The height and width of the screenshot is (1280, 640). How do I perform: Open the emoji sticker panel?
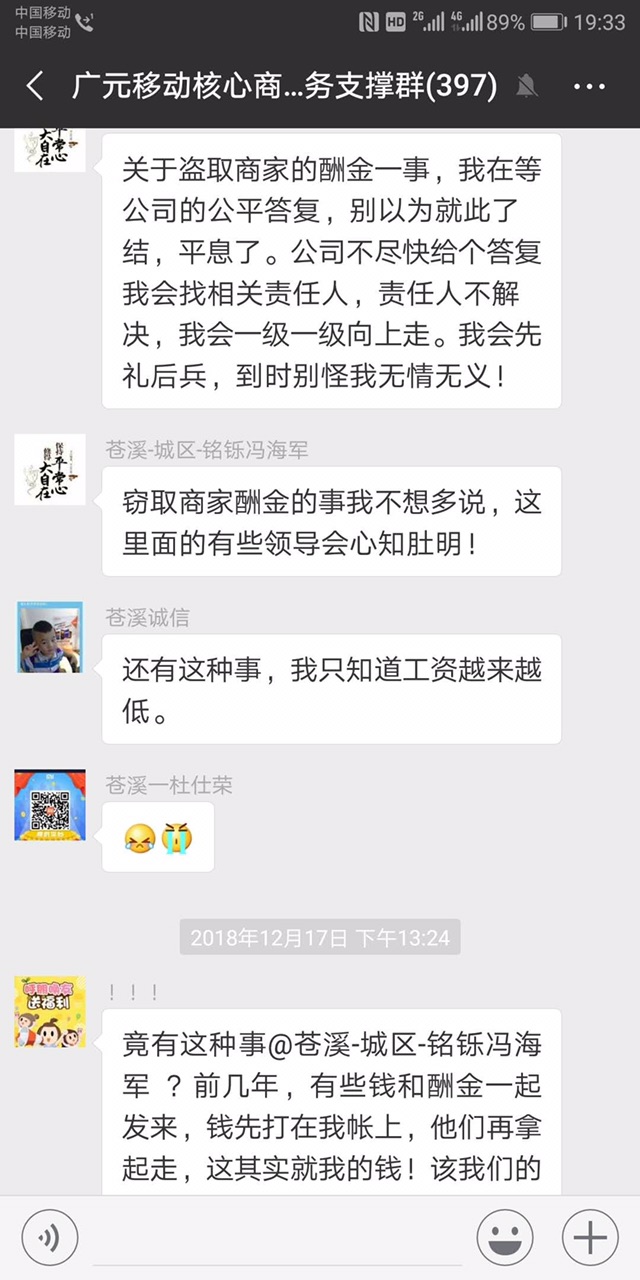(x=504, y=1238)
